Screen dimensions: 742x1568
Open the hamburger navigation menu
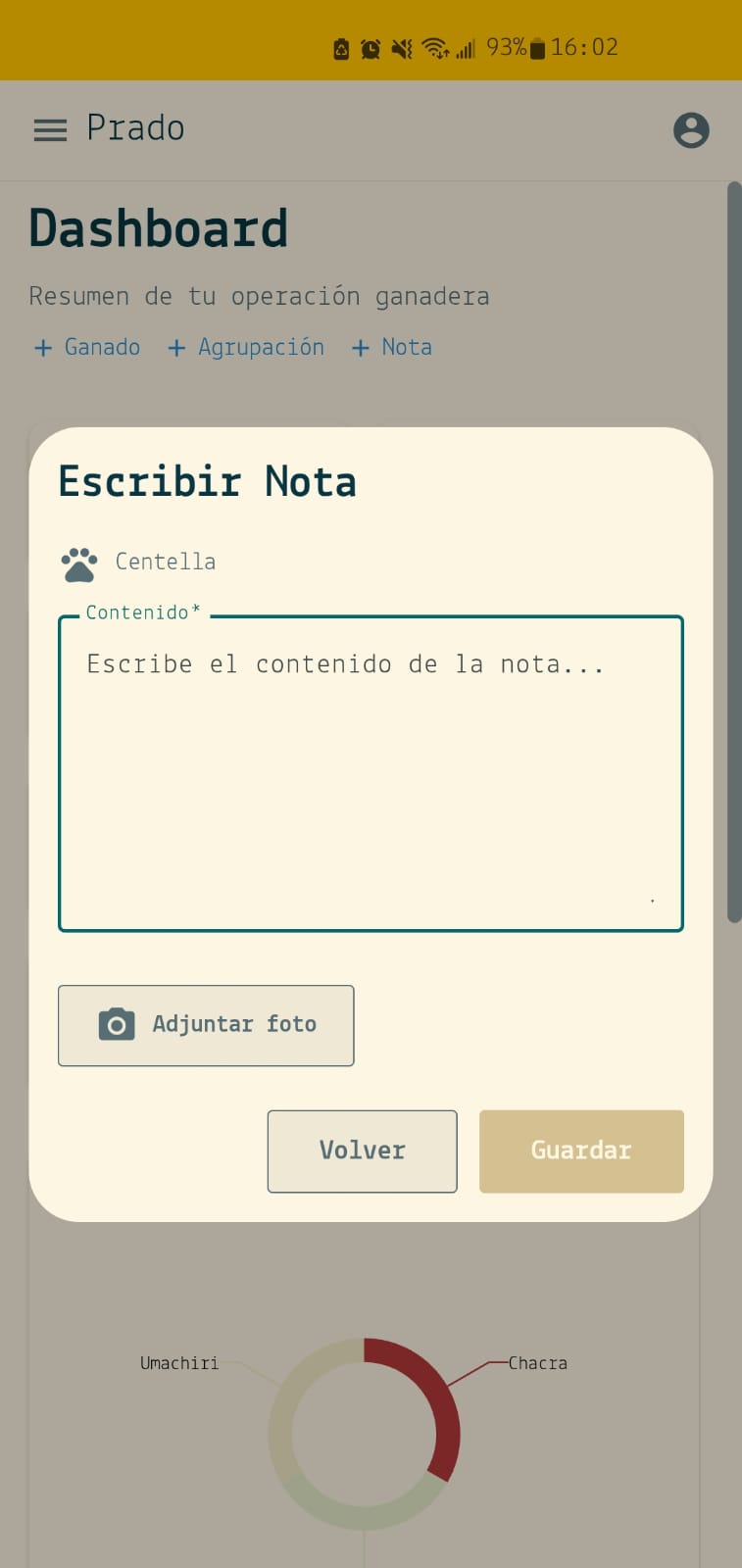49,129
